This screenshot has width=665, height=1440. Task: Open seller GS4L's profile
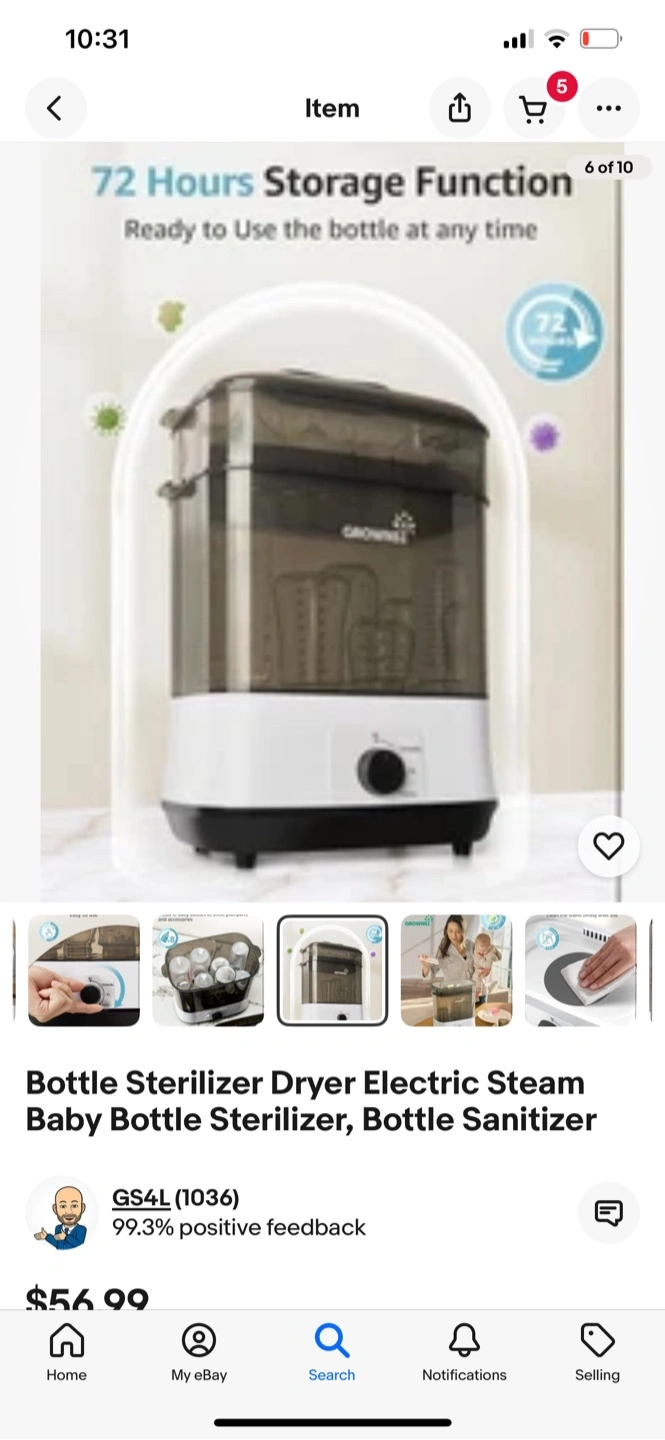point(141,1197)
